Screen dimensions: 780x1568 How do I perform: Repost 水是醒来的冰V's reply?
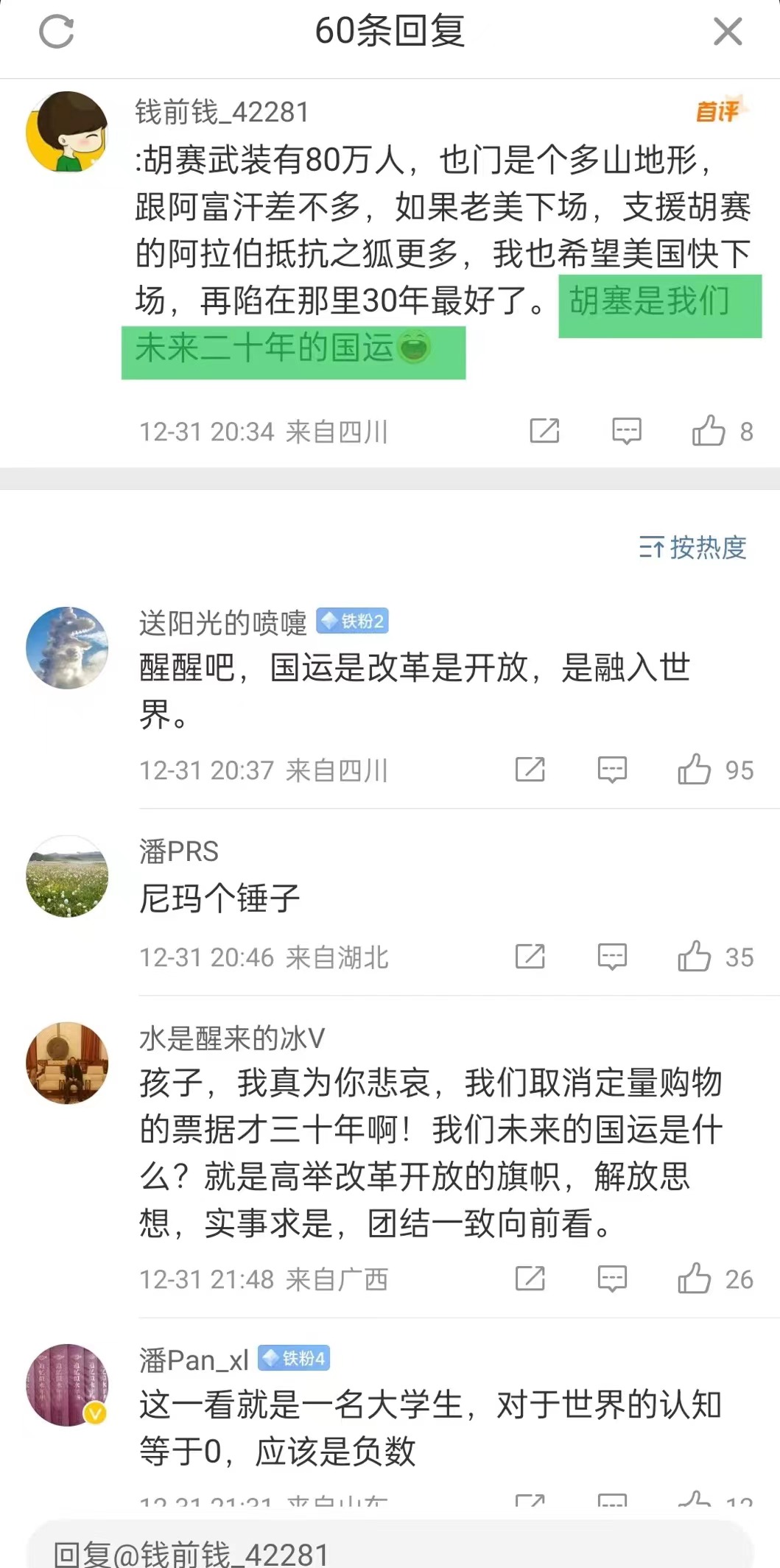click(x=530, y=1279)
